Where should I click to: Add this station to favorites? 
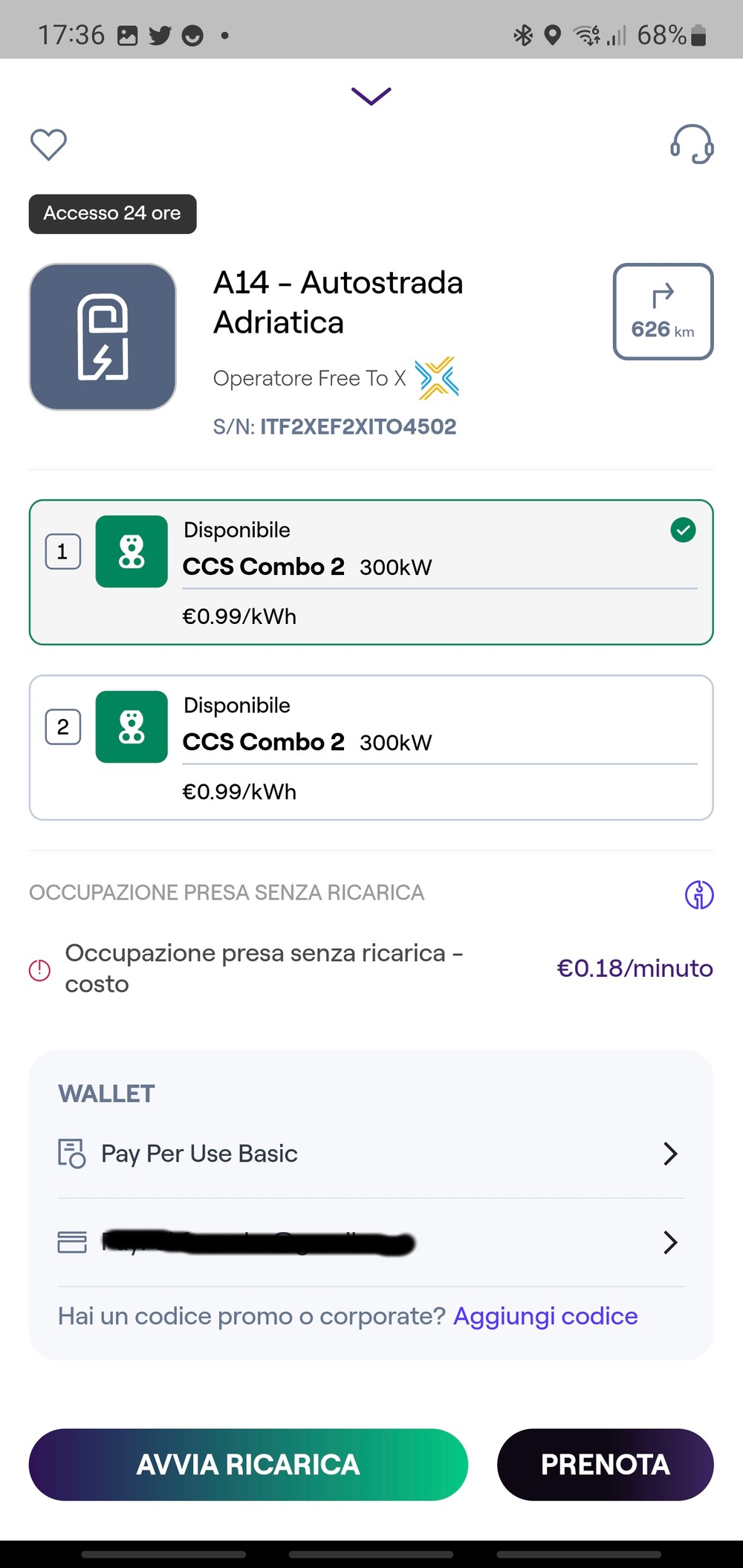click(48, 144)
